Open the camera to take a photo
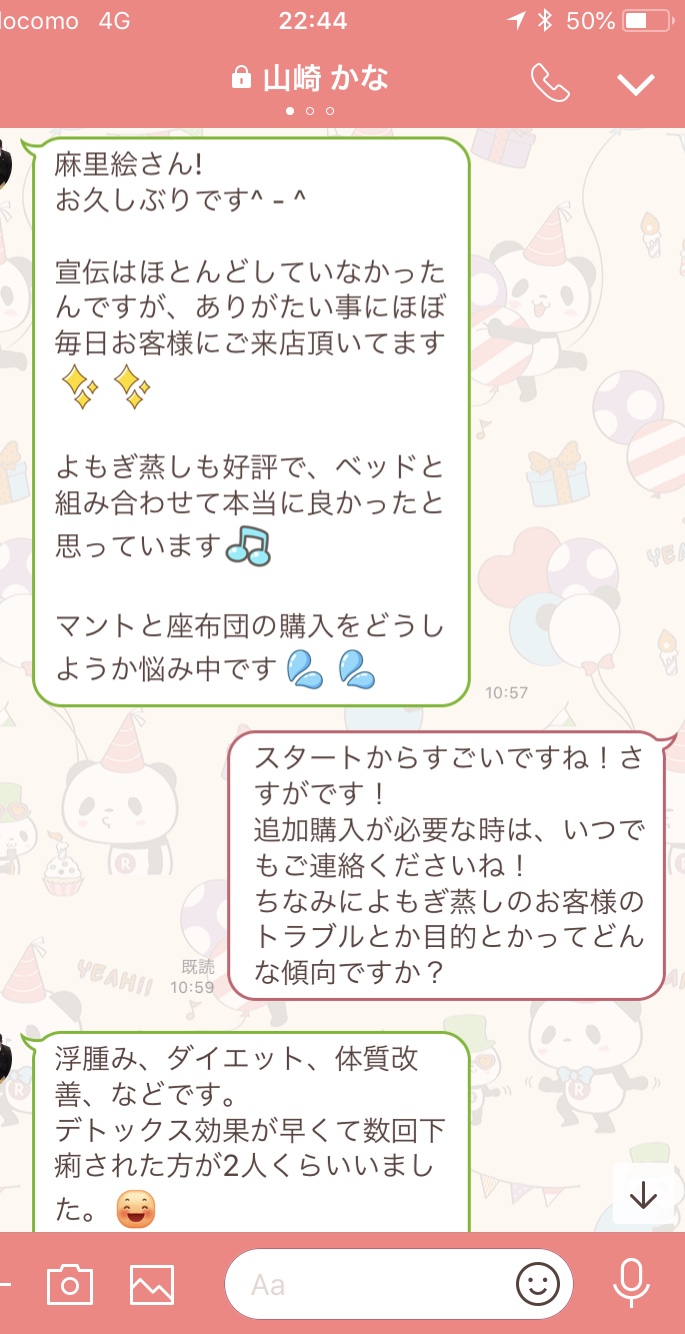The image size is (685, 1334). click(70, 1284)
